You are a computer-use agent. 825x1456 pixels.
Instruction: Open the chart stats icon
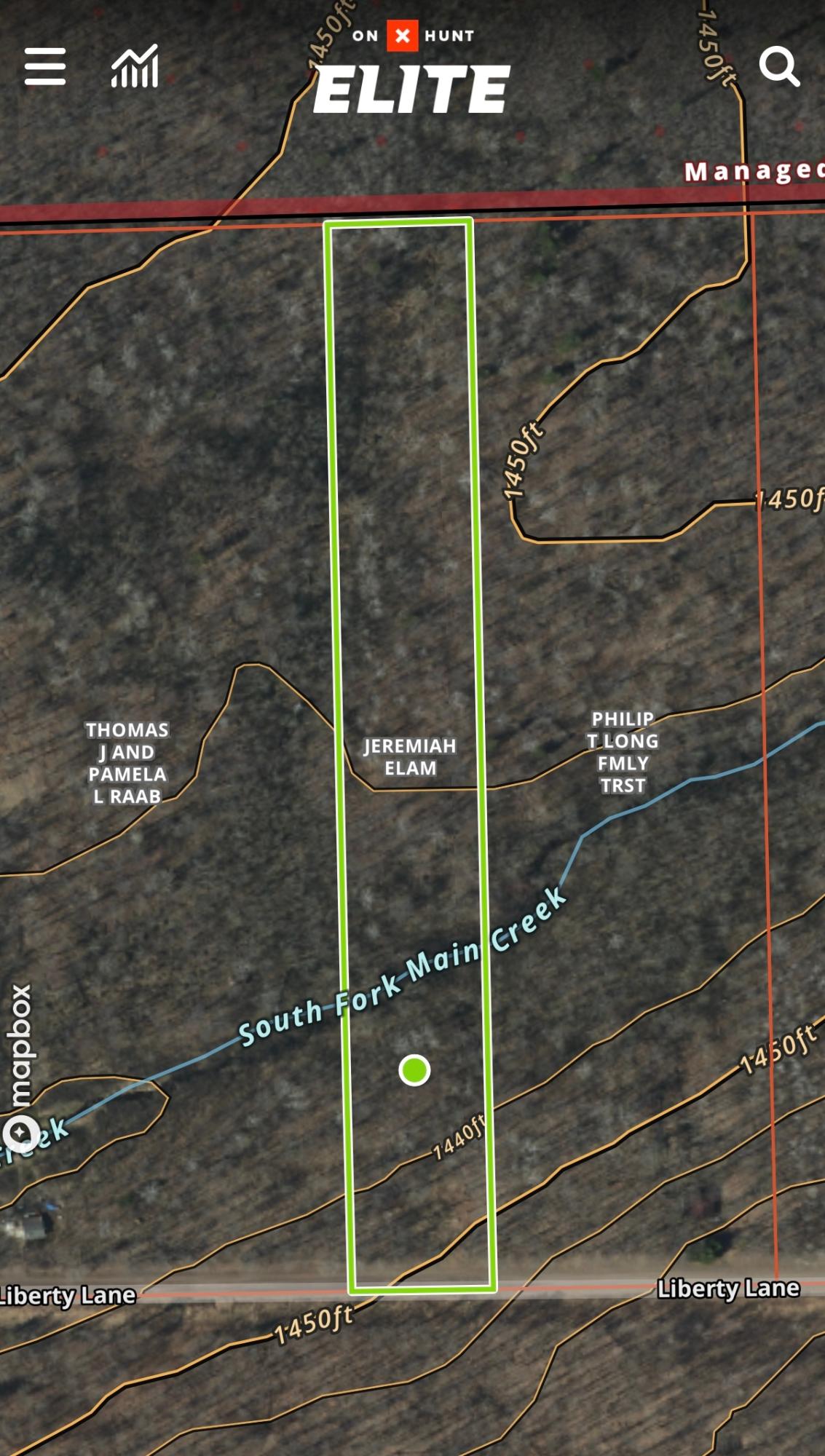(135, 67)
